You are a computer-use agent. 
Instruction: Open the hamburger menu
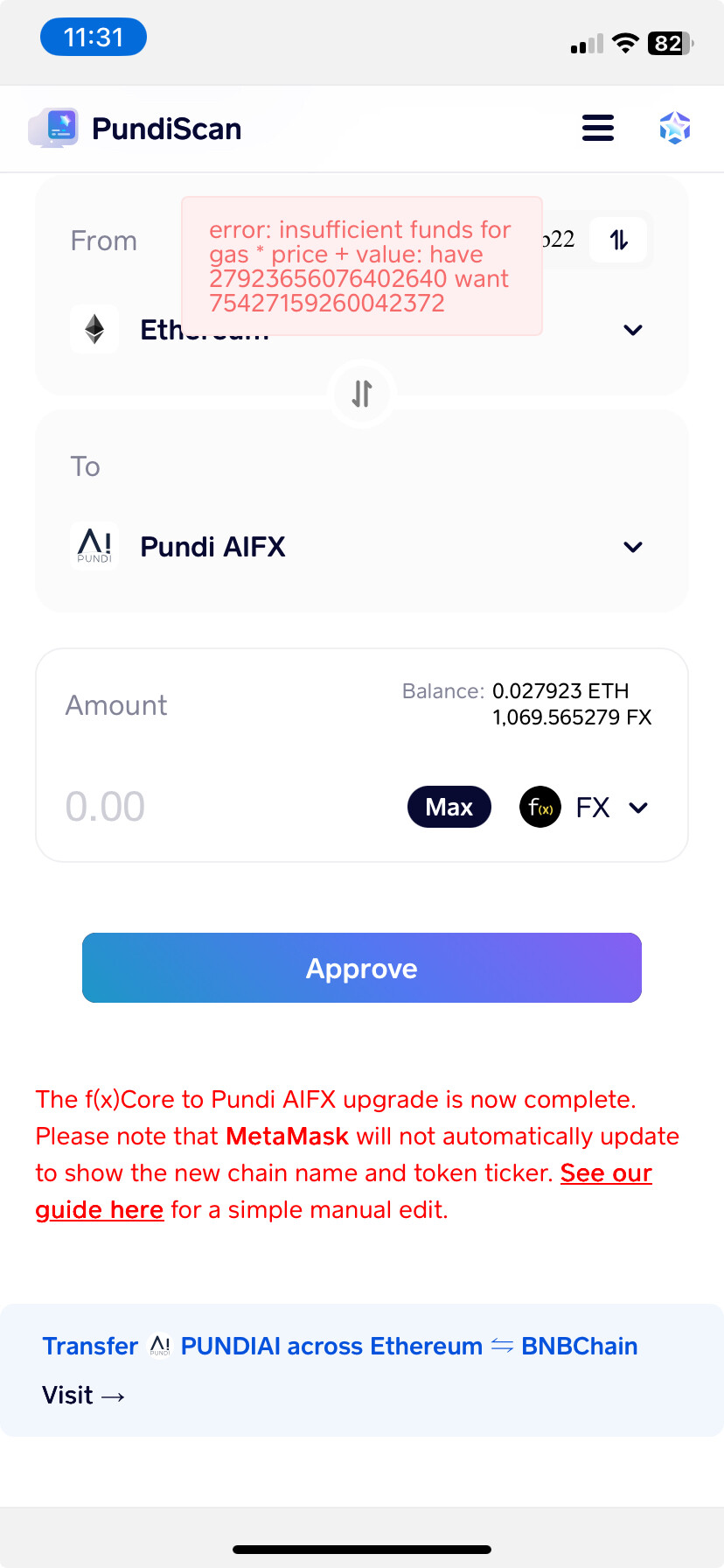point(598,128)
